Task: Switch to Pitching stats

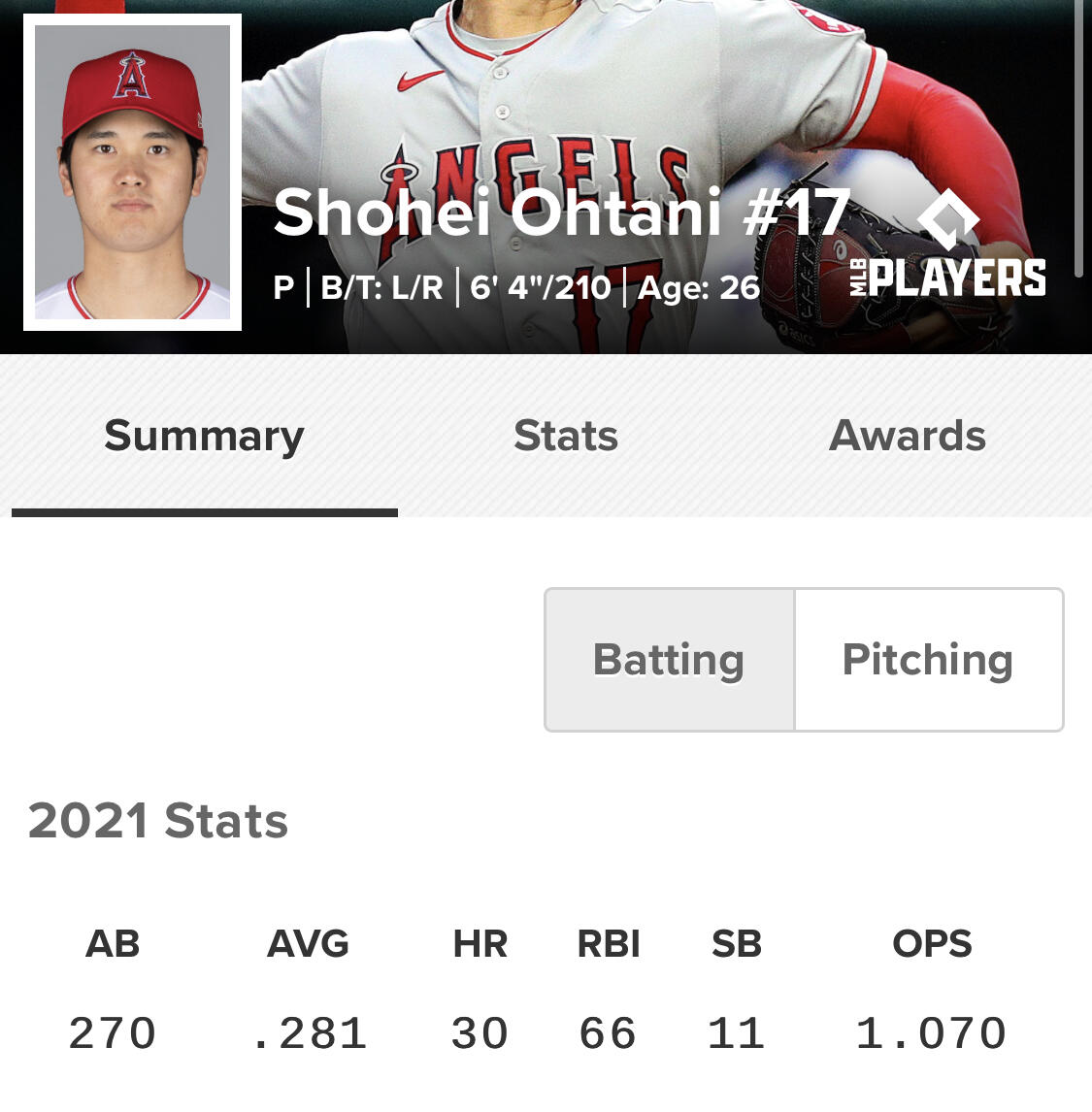Action: 928,660
